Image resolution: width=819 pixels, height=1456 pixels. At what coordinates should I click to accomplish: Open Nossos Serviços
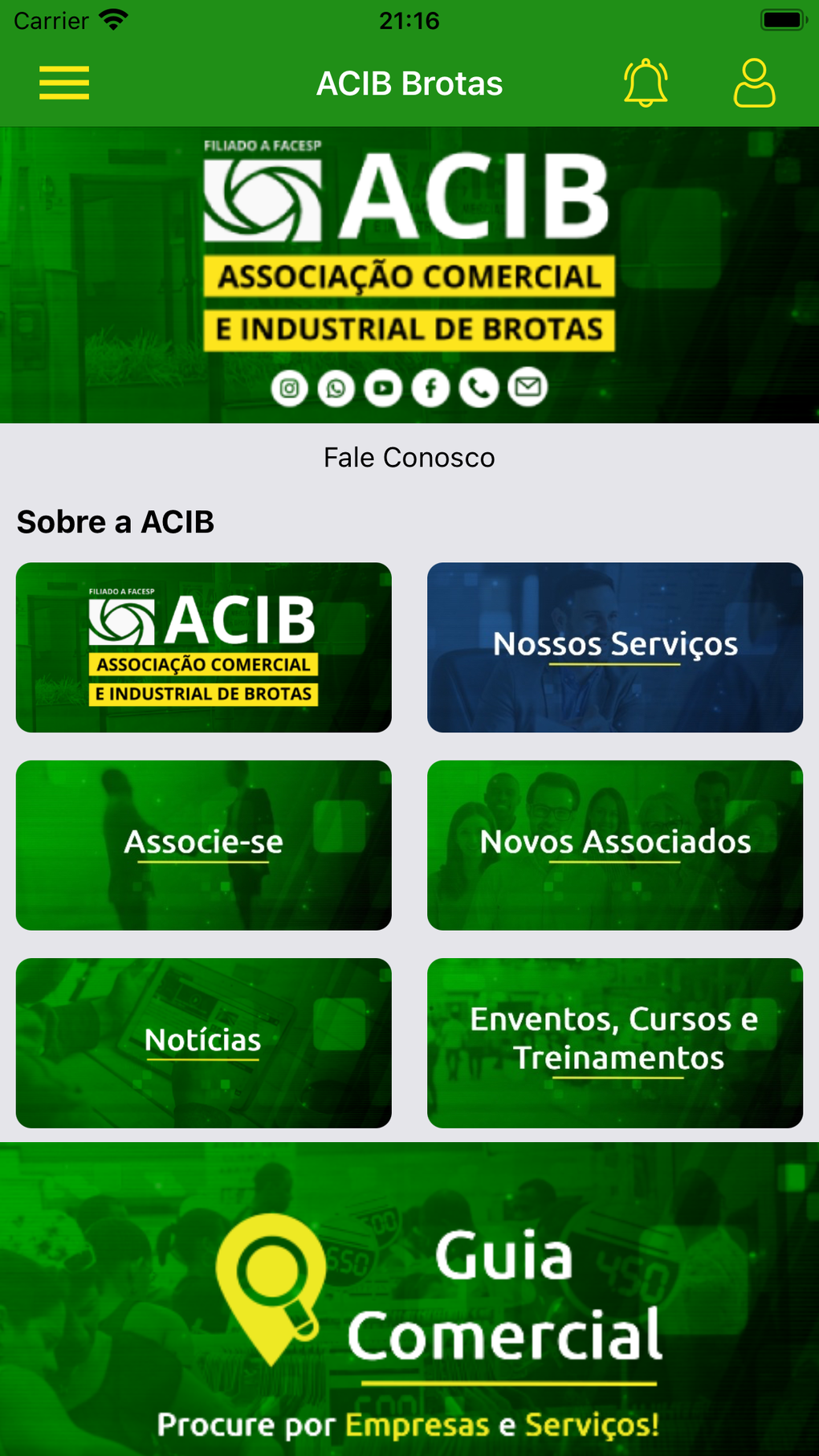click(615, 646)
